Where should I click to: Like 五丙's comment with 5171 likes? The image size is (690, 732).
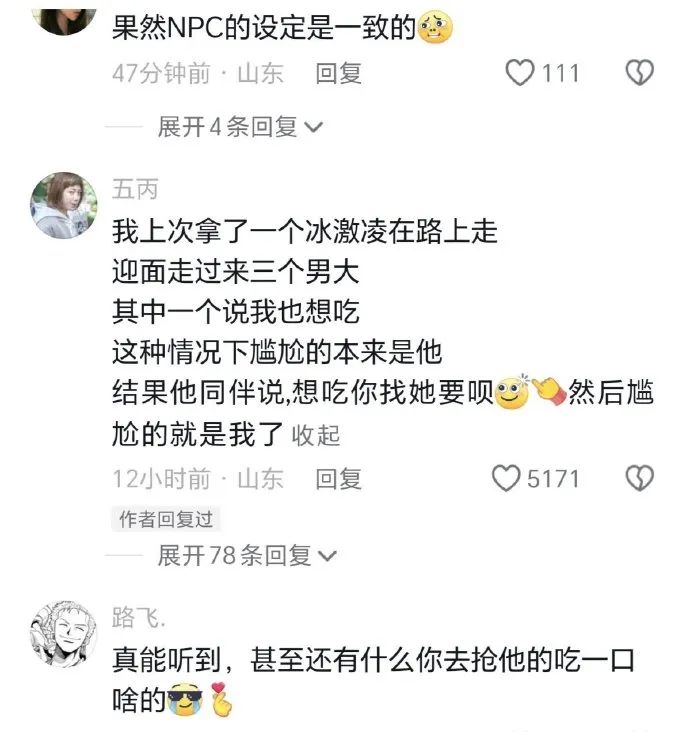[x=507, y=479]
